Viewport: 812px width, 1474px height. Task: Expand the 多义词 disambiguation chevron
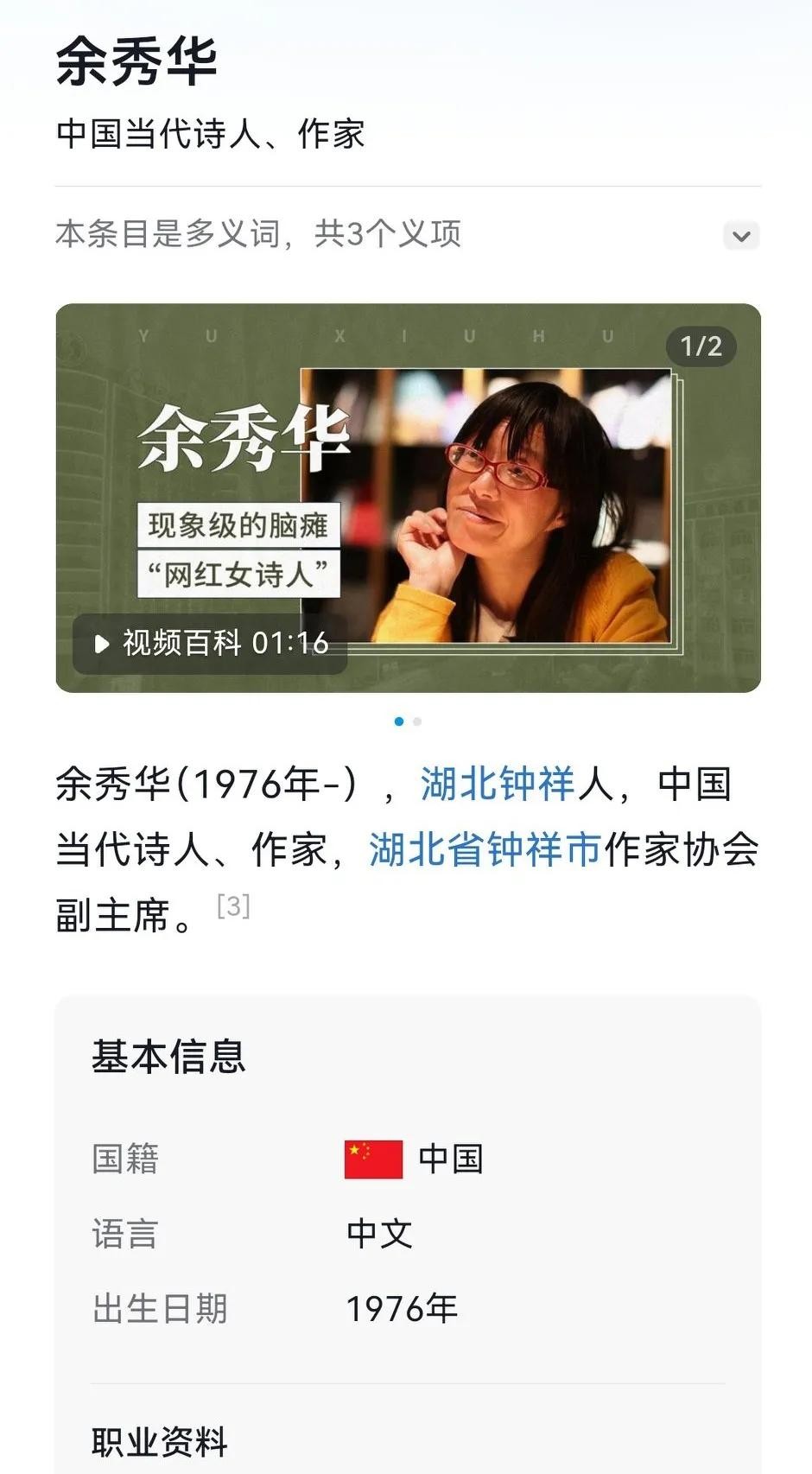point(740,236)
